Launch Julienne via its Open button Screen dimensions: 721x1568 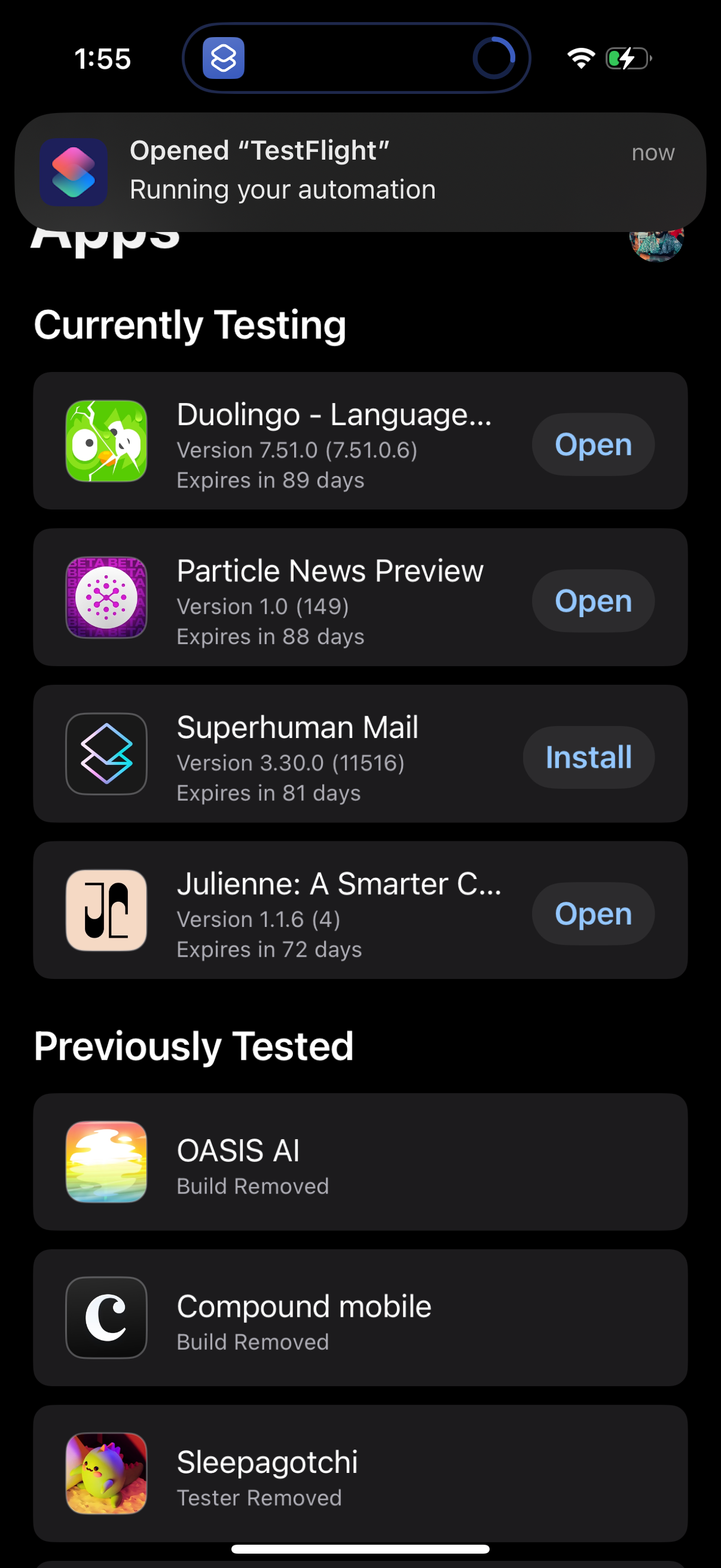[x=592, y=913]
